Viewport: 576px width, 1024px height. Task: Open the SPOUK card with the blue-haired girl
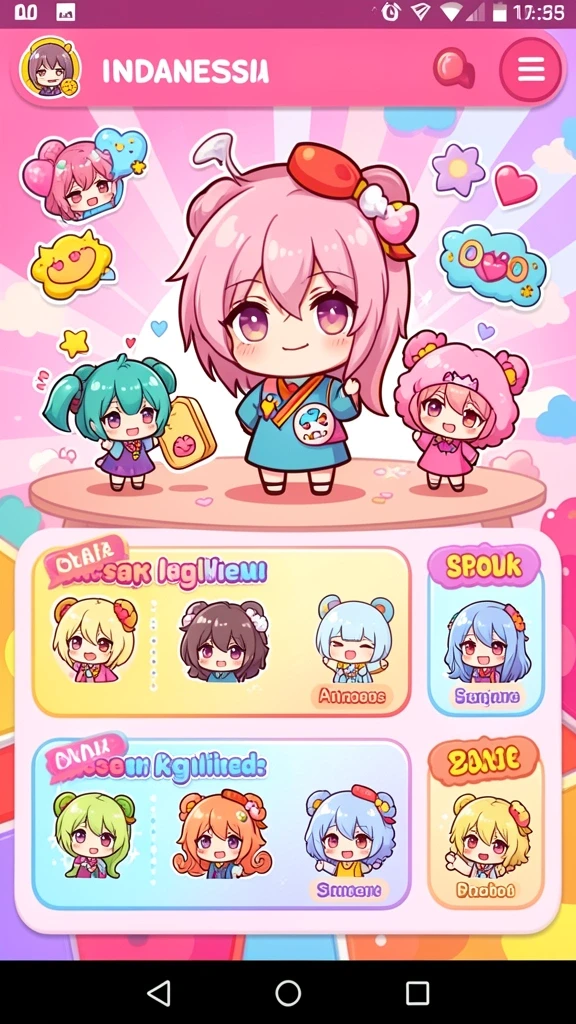[x=486, y=630]
